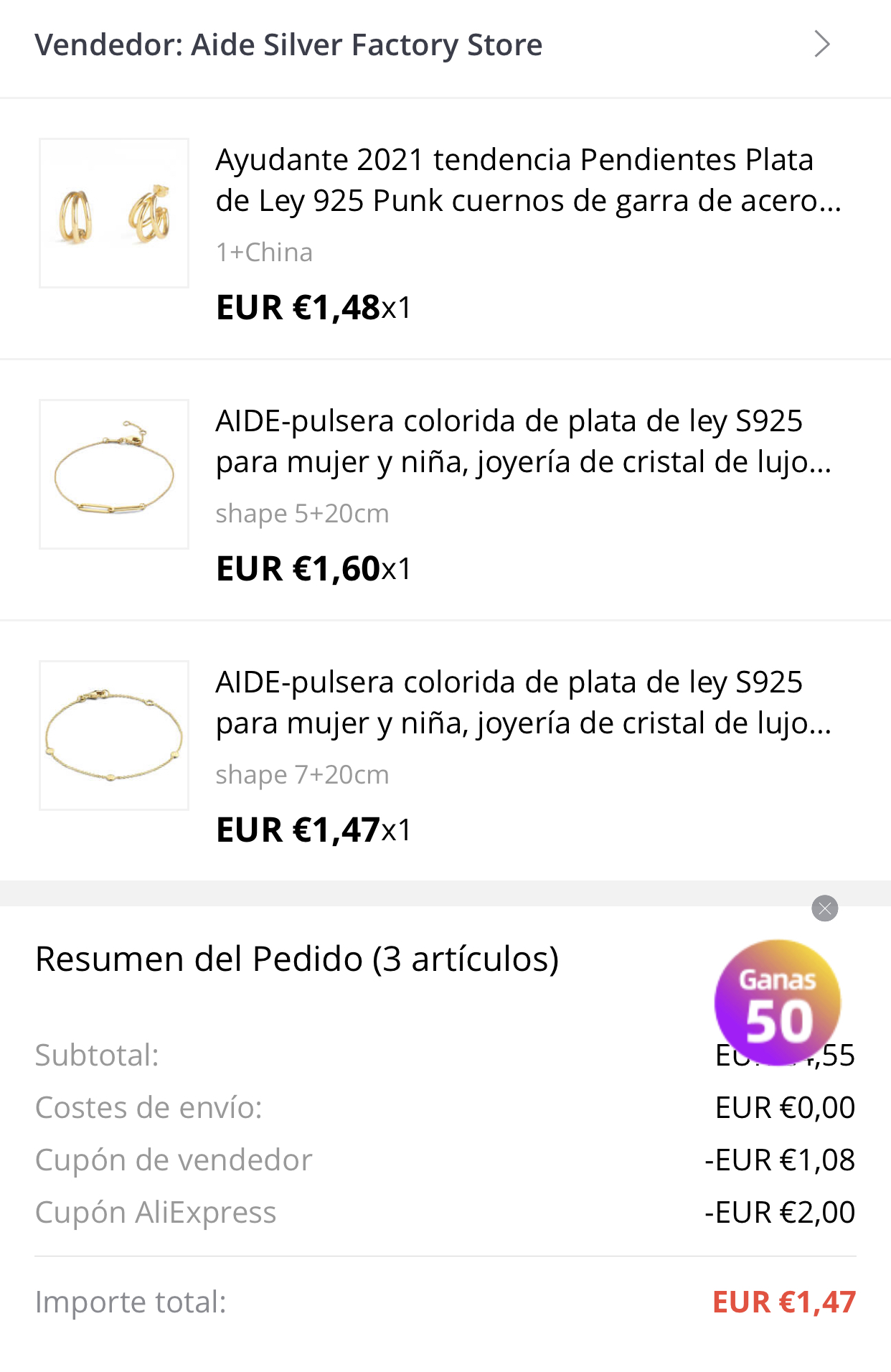Dismiss the Ganas 50 floating badge
The width and height of the screenshot is (891, 1372).
[824, 908]
